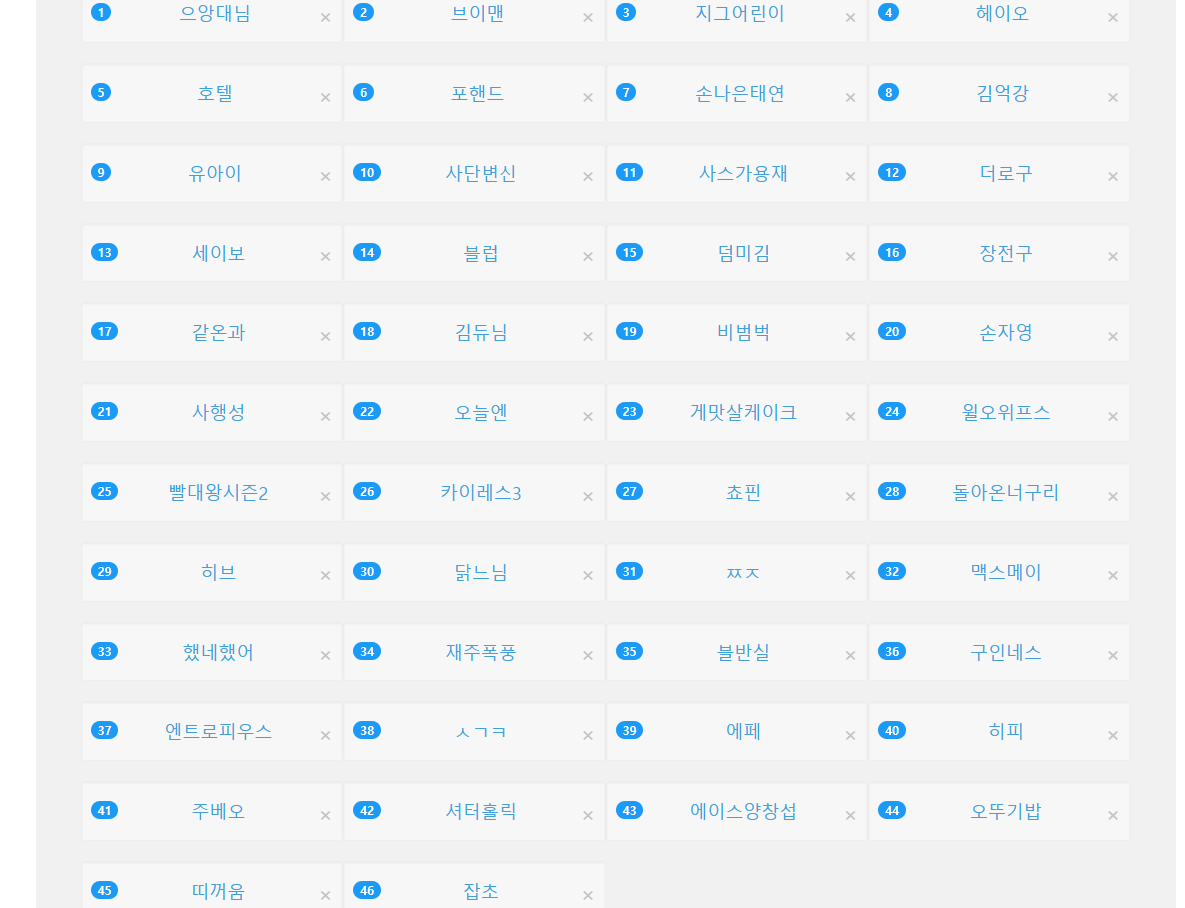Image resolution: width=1185 pixels, height=908 pixels.
Task: Open the 빨대왕시즌2 keyword
Action: (218, 493)
